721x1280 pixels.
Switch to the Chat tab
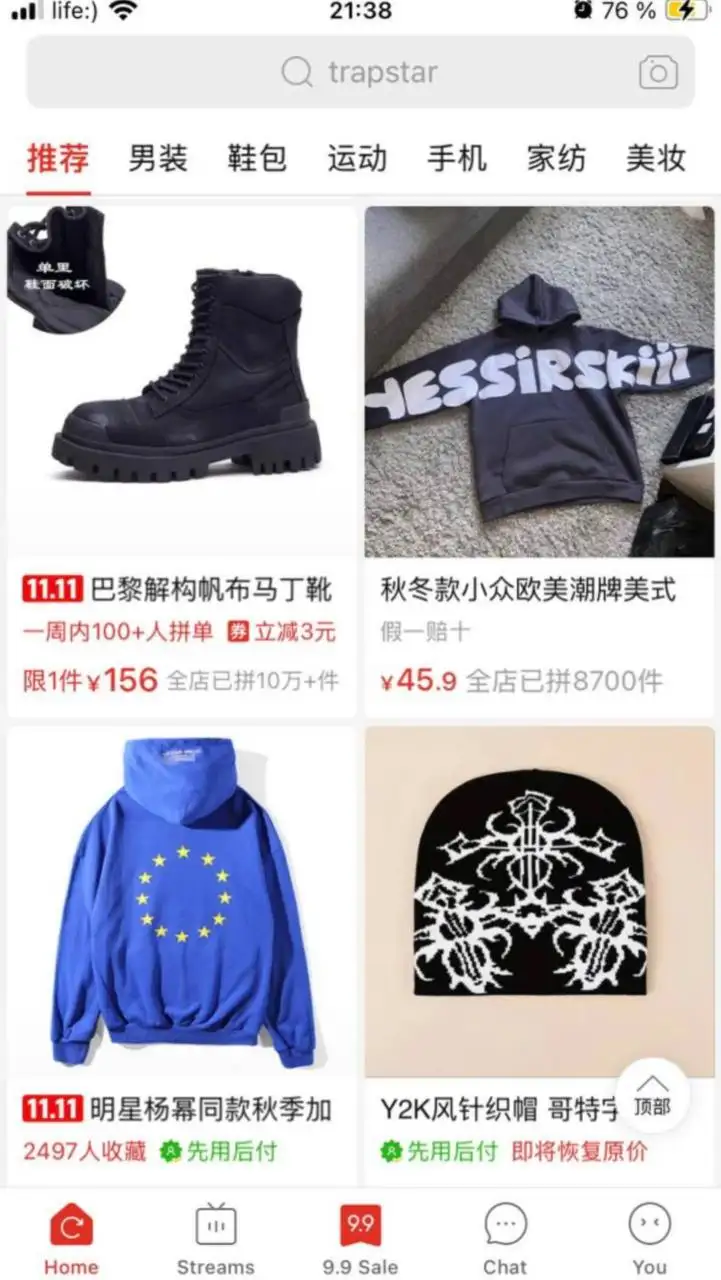(x=505, y=1240)
